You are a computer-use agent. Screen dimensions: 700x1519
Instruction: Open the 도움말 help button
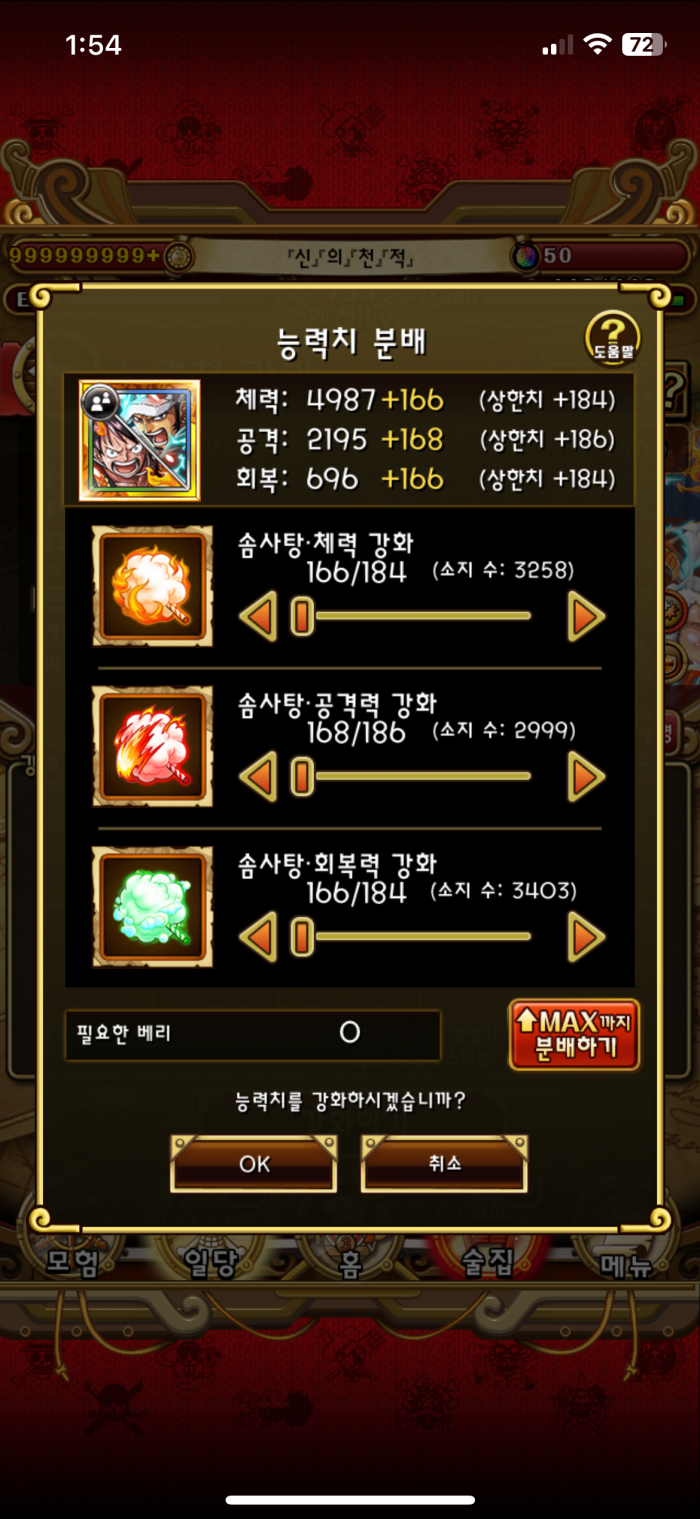click(612, 337)
